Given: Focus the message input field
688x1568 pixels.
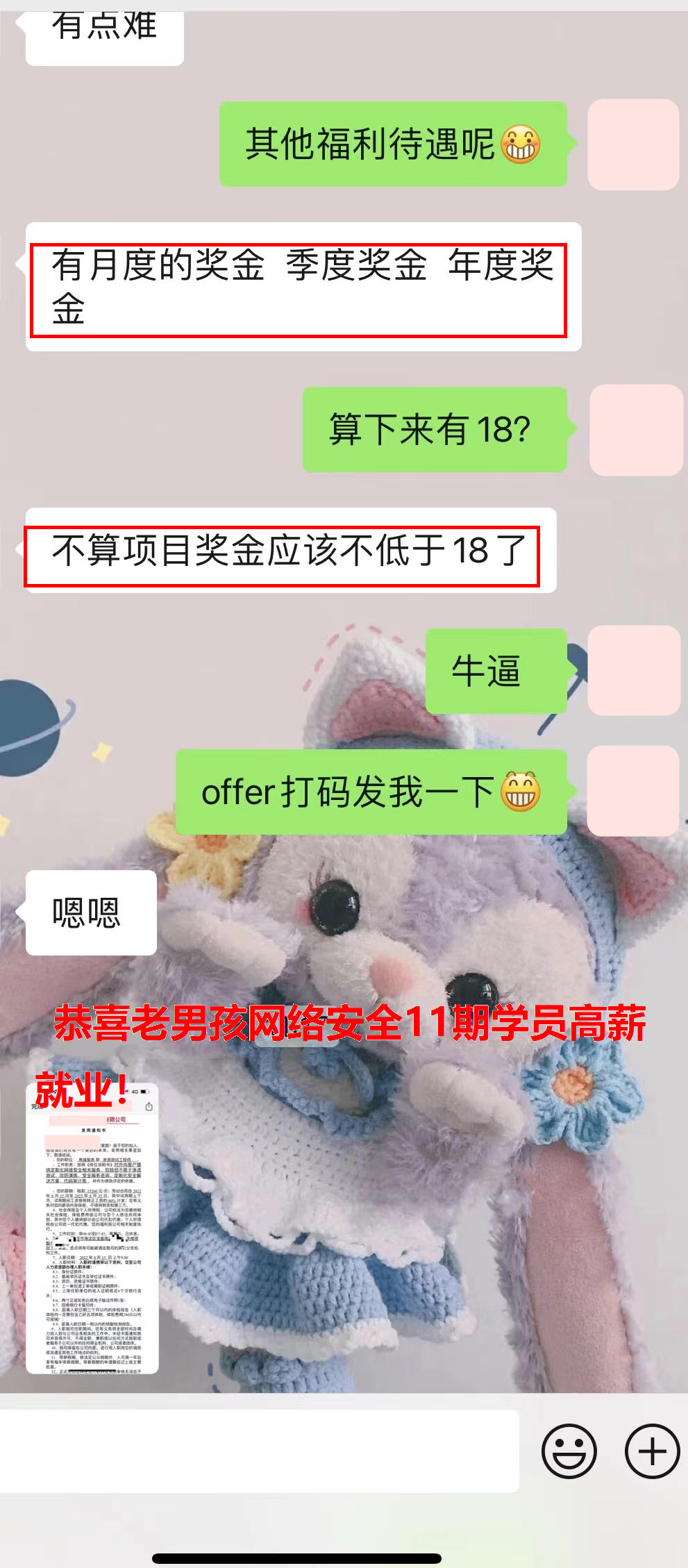Looking at the screenshot, I should 258,1451.
